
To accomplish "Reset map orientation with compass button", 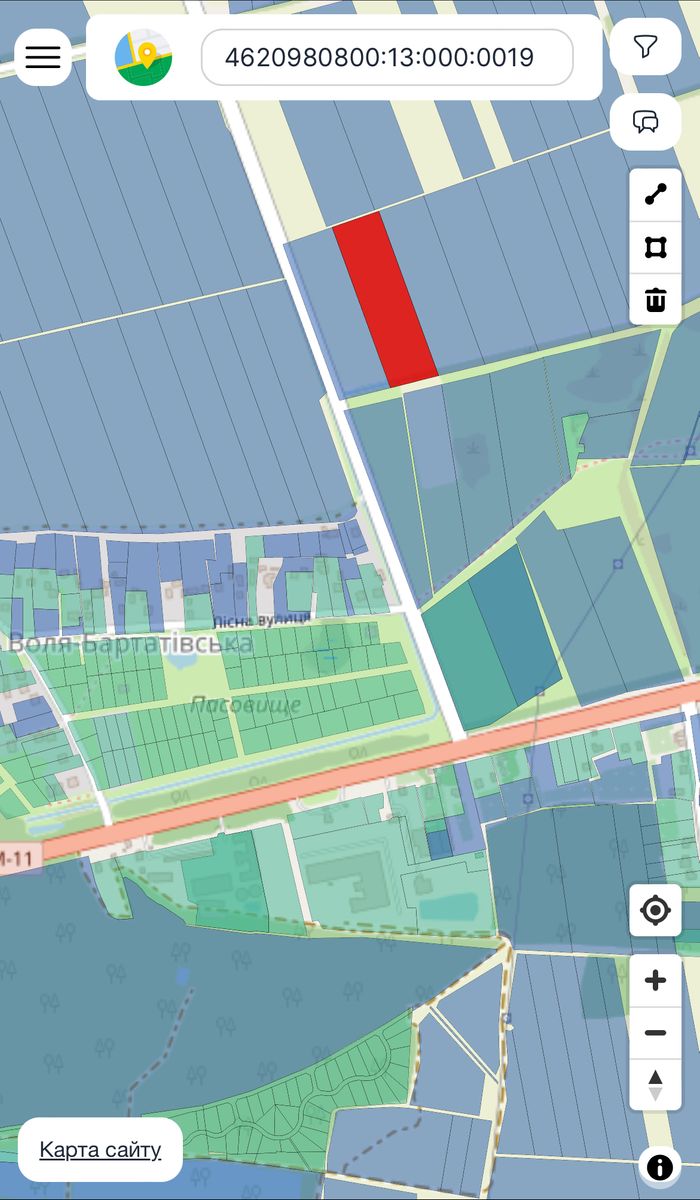I will coord(656,1084).
